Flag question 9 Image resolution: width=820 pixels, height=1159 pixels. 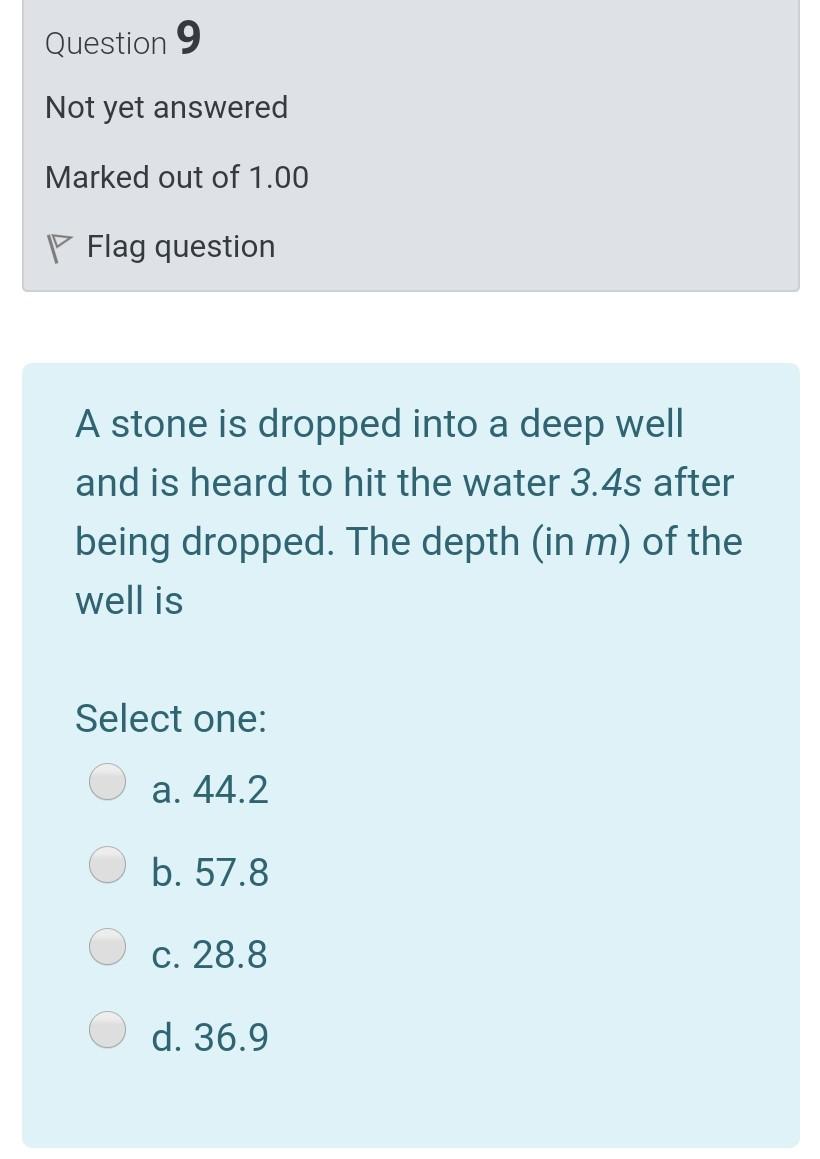[x=160, y=246]
